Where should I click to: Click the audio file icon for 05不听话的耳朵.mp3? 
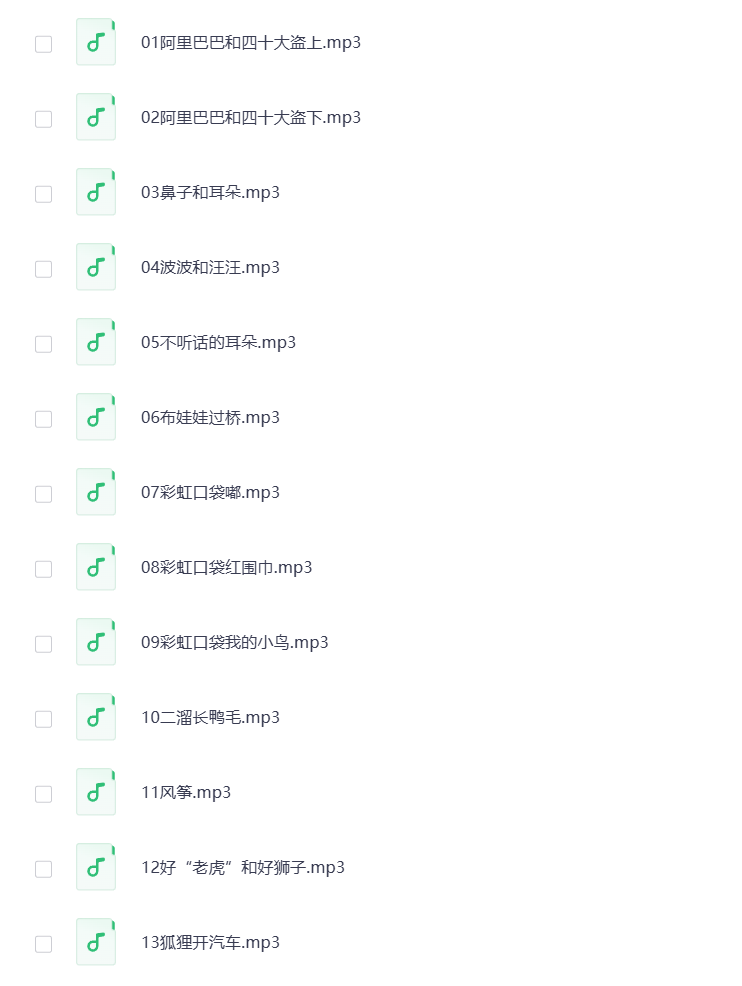pos(95,342)
